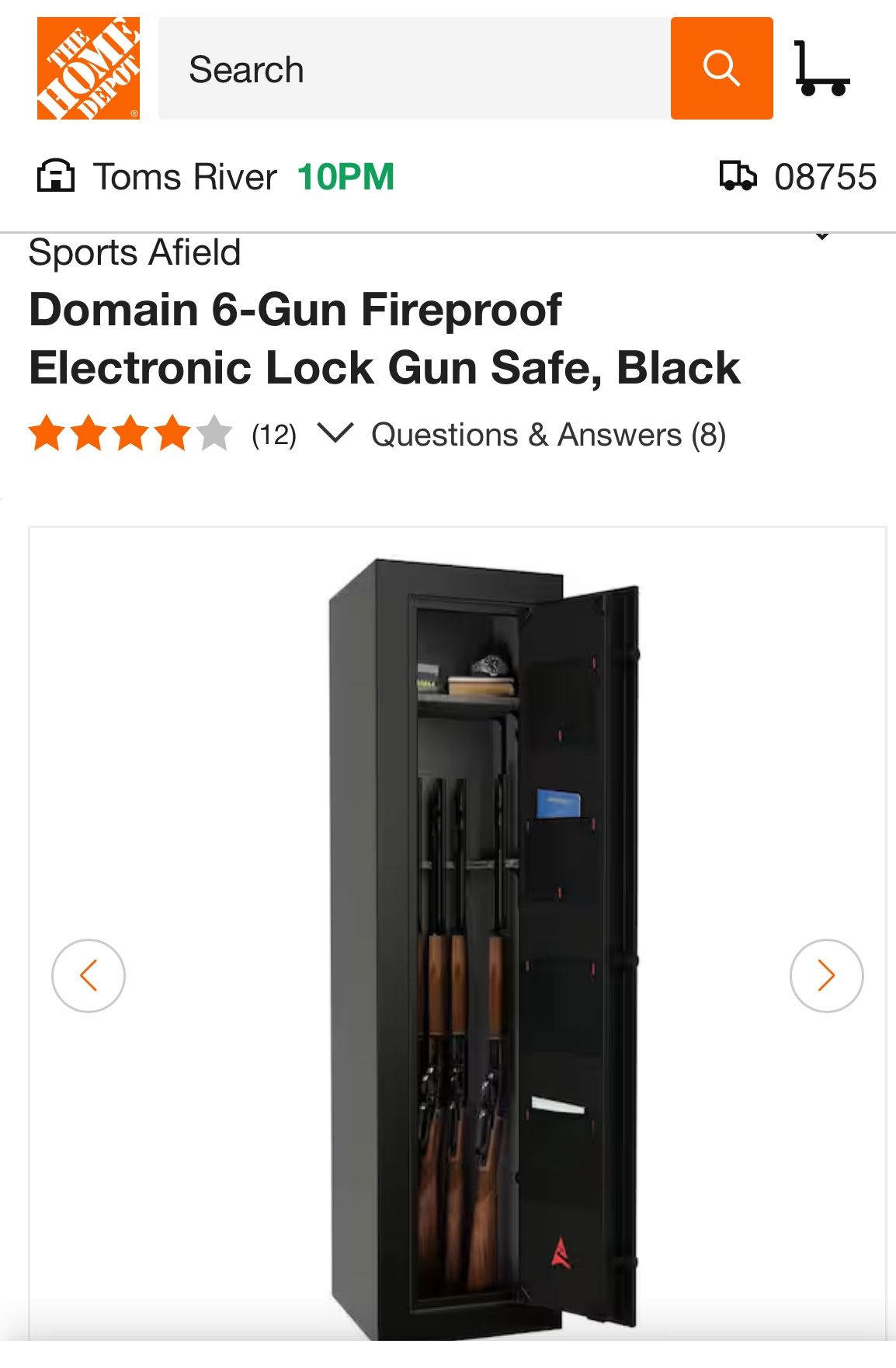
Task: Expand the Questions & Answers chevron
Action: pyautogui.click(x=337, y=436)
